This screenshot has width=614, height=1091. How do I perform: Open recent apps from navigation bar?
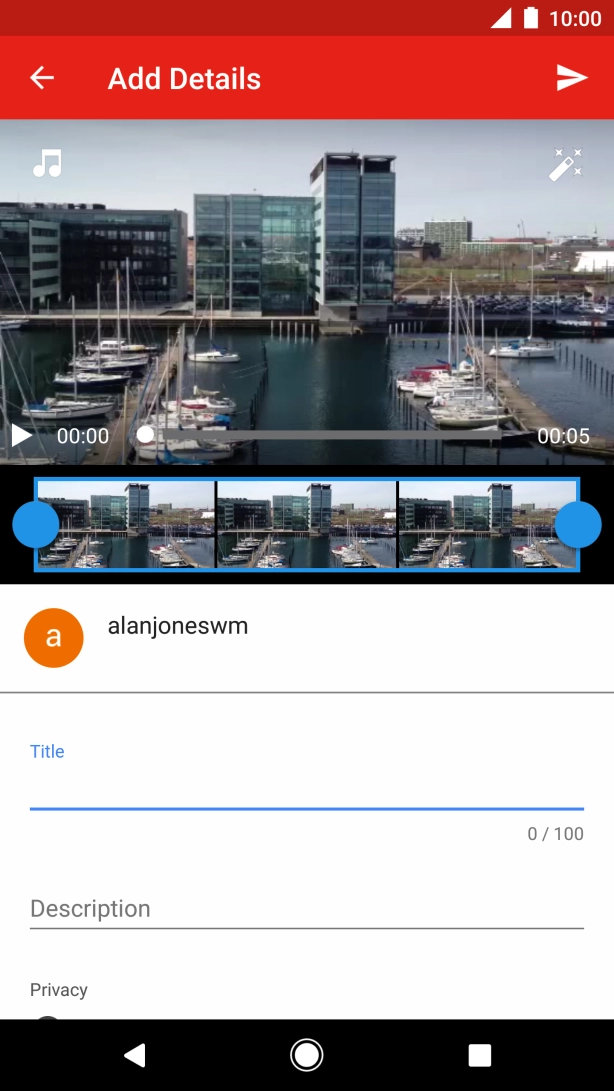click(479, 1055)
